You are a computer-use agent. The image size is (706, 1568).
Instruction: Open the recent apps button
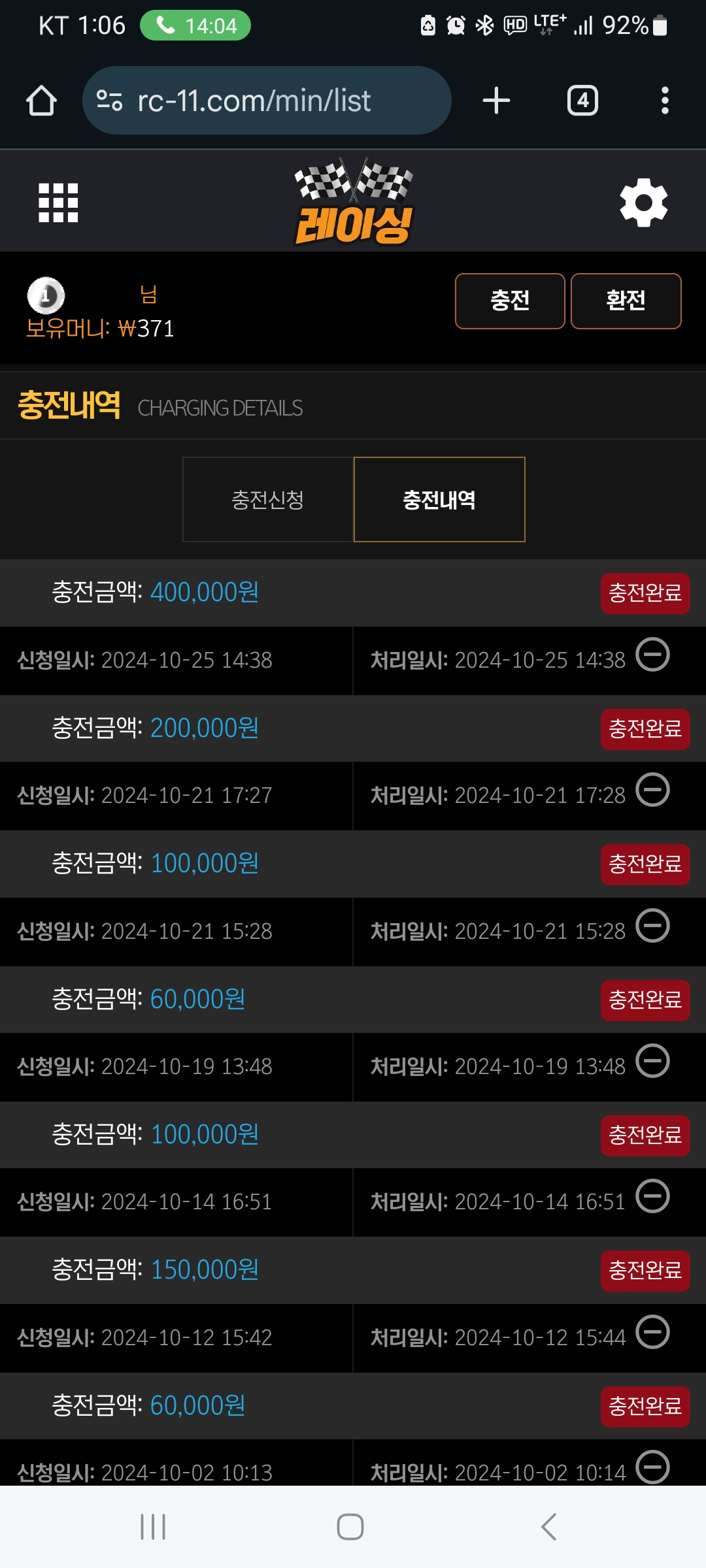pos(153,1527)
